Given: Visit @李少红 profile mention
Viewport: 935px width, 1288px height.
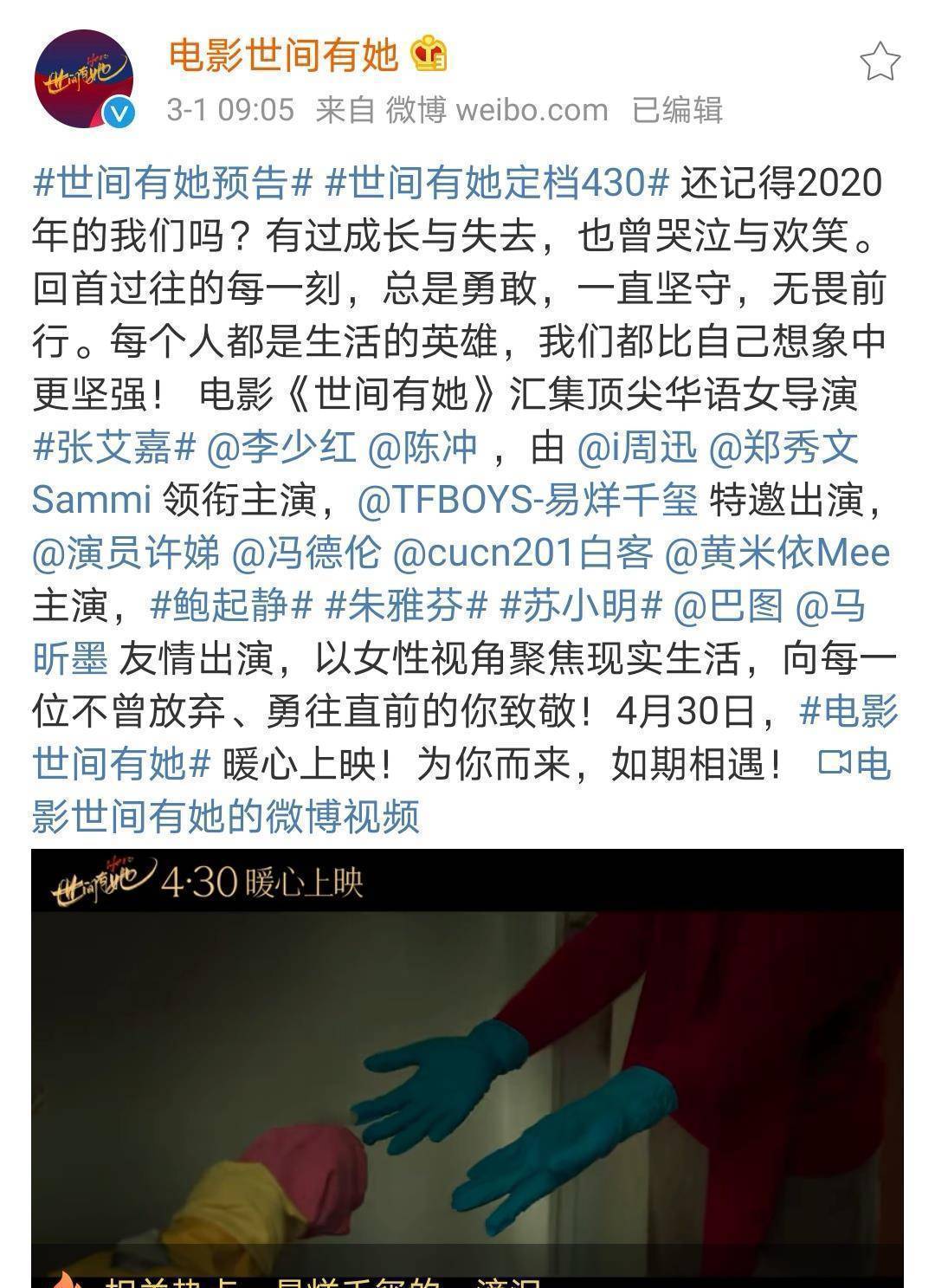Looking at the screenshot, I should click(281, 448).
